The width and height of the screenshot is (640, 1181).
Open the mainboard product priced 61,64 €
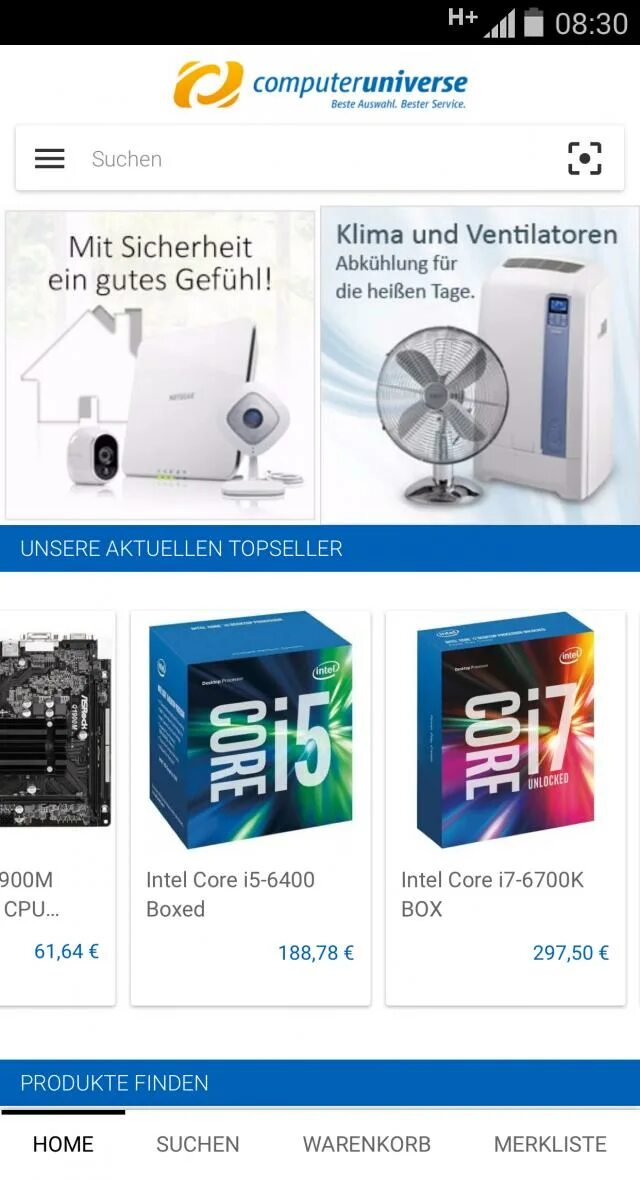click(x=57, y=807)
